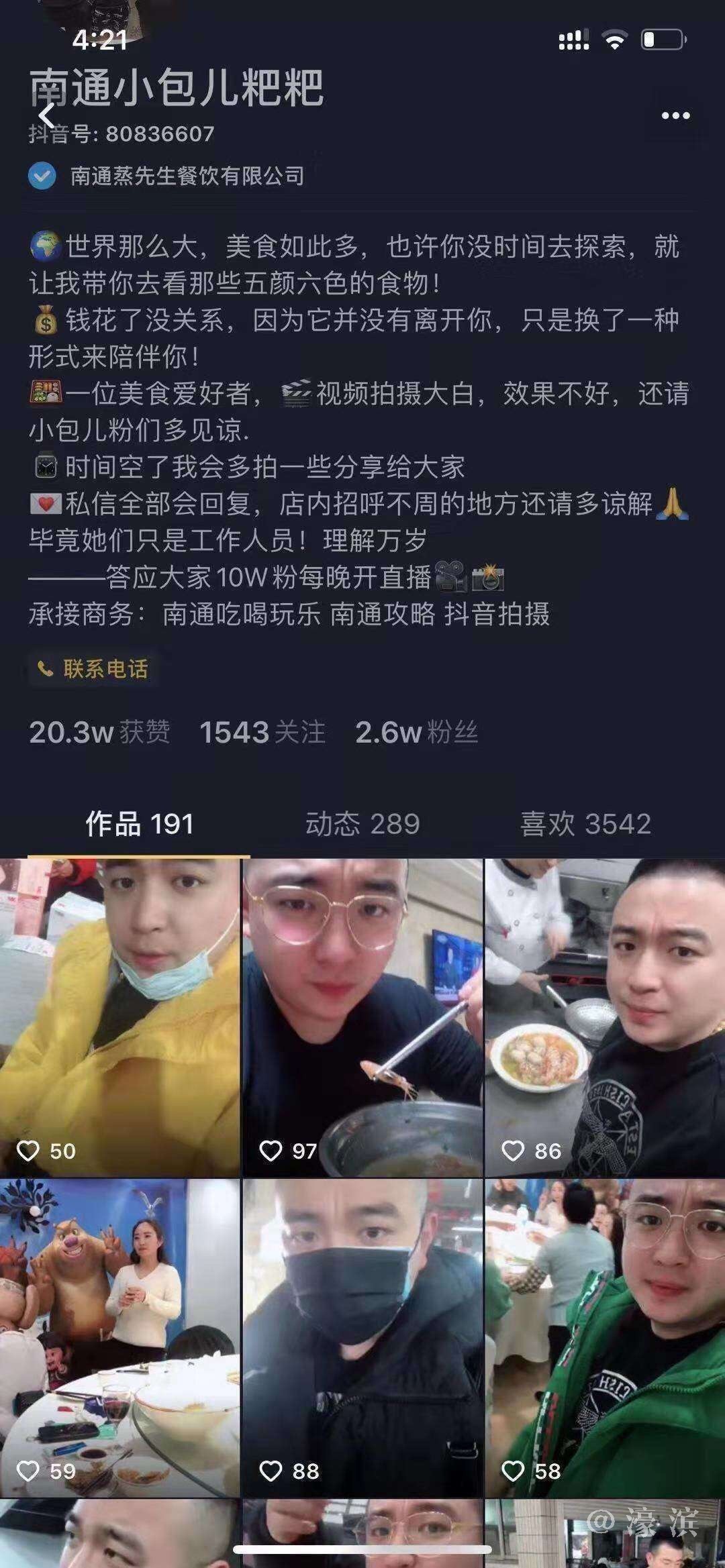
Task: Open the video with 97 likes
Action: tap(362, 1016)
